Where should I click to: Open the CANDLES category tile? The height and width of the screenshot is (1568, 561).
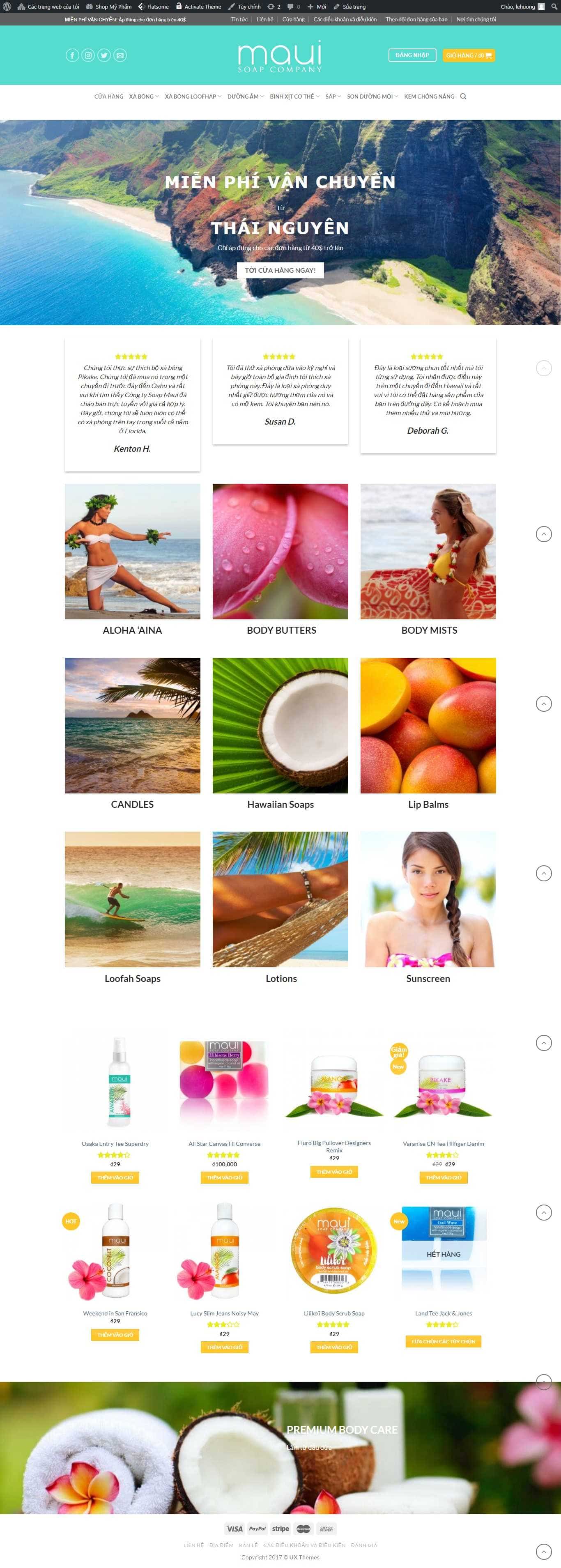tap(132, 726)
